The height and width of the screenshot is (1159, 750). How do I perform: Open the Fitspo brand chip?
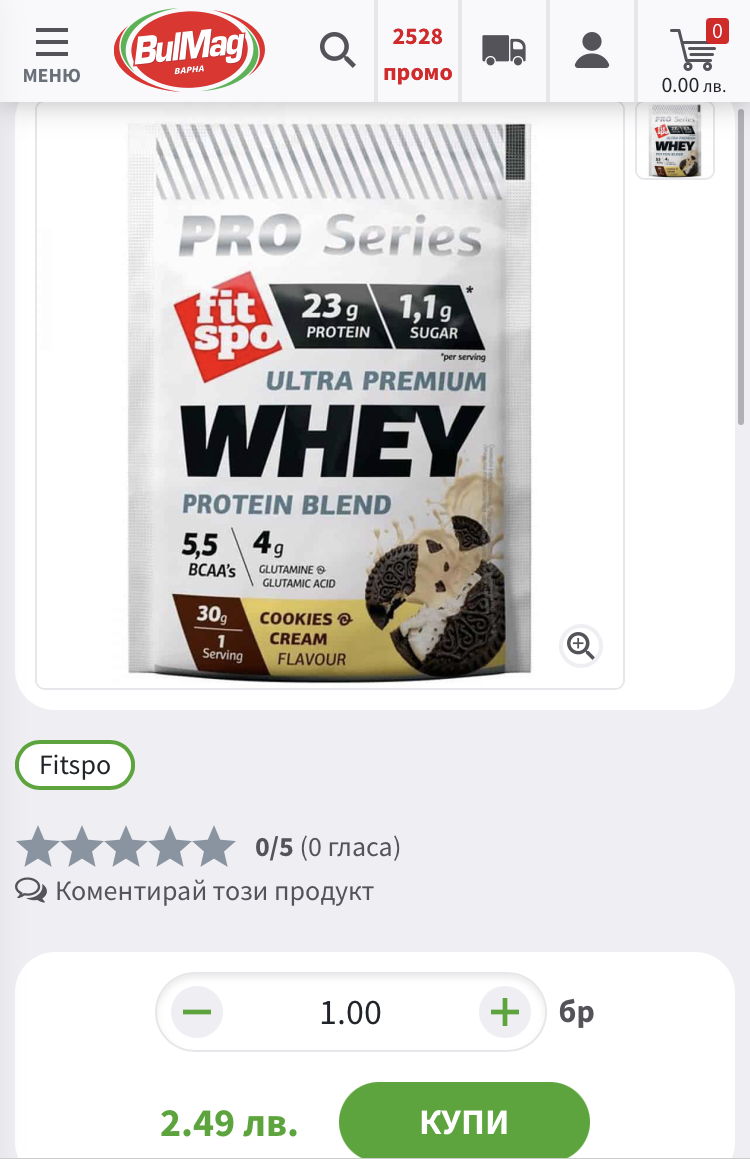[75, 766]
